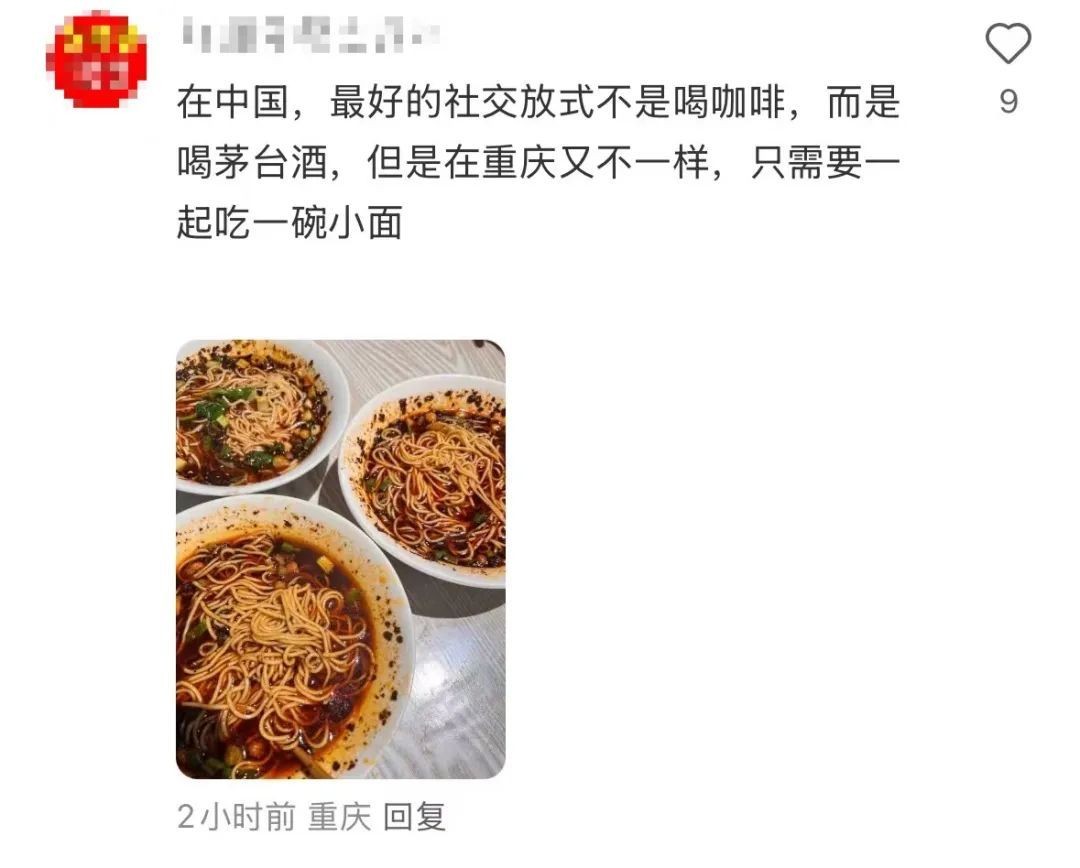Open the noodle bowls photo
Screen dimensions: 1080x868
coord(340,559)
